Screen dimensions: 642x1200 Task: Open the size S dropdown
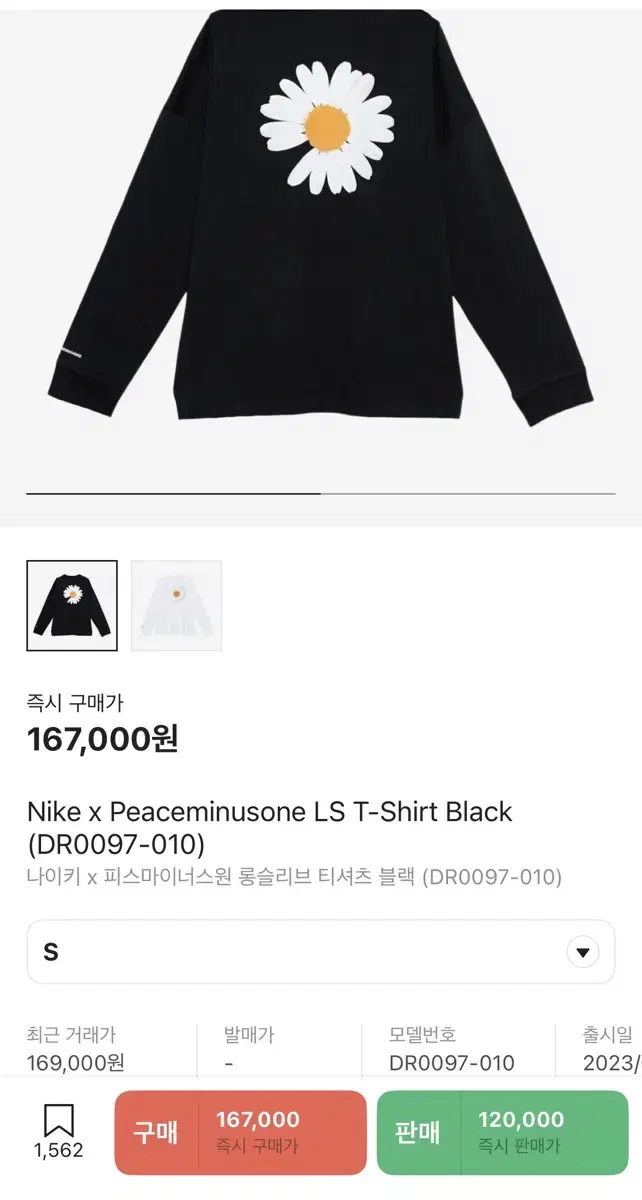[321, 952]
